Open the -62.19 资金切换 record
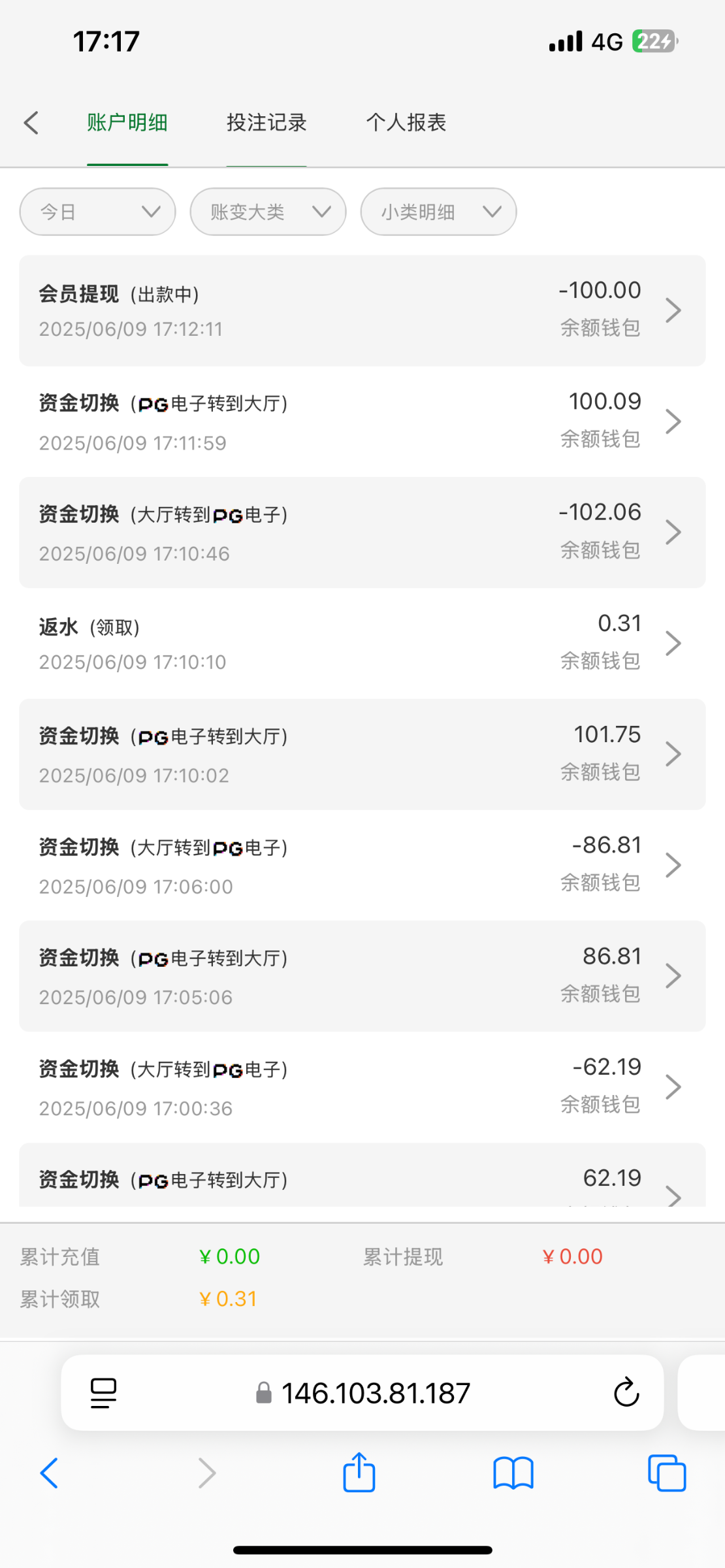This screenshot has height=1568, width=725. pyautogui.click(x=362, y=1087)
